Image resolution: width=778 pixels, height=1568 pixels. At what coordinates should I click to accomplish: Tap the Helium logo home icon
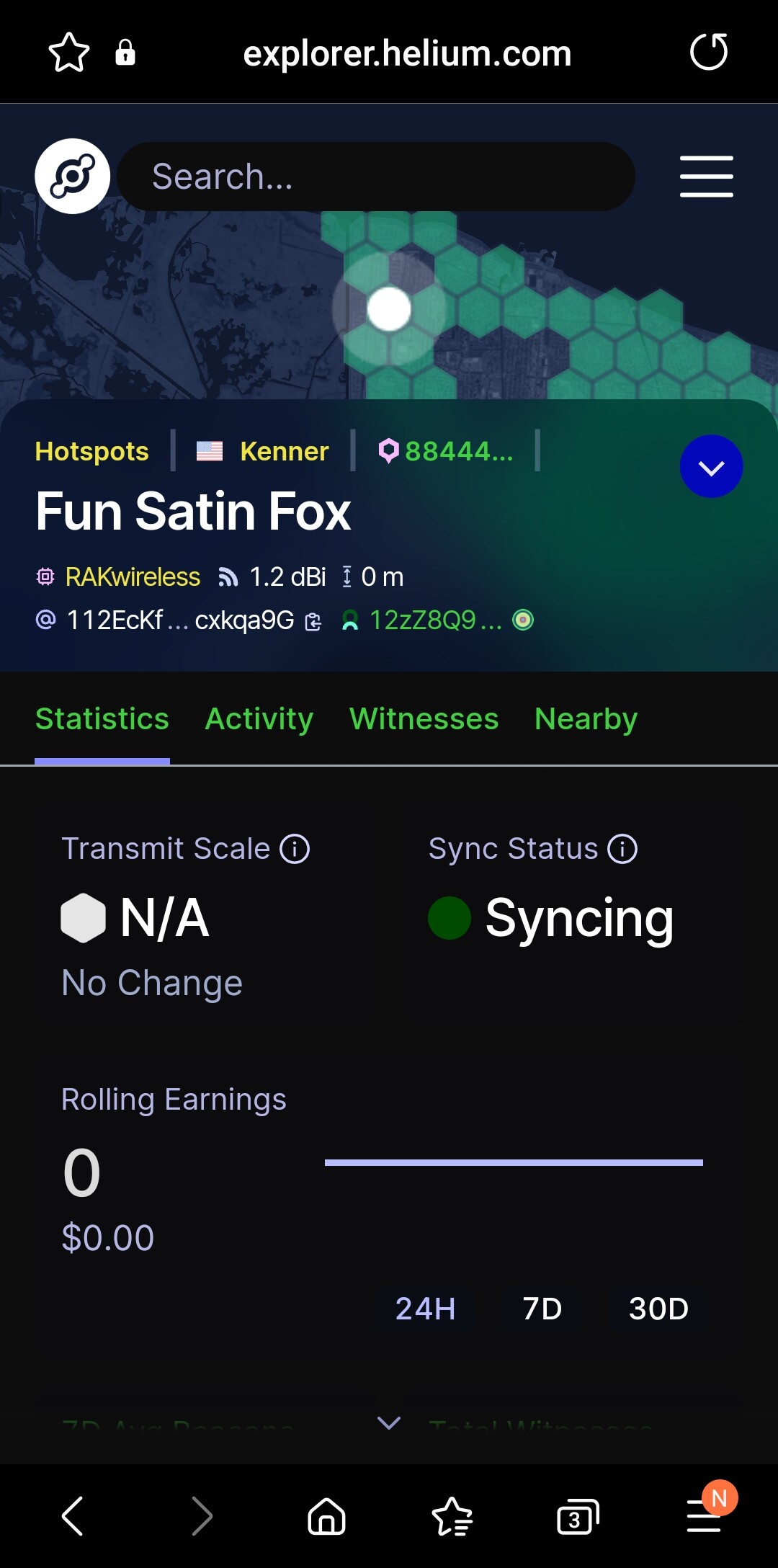(72, 177)
